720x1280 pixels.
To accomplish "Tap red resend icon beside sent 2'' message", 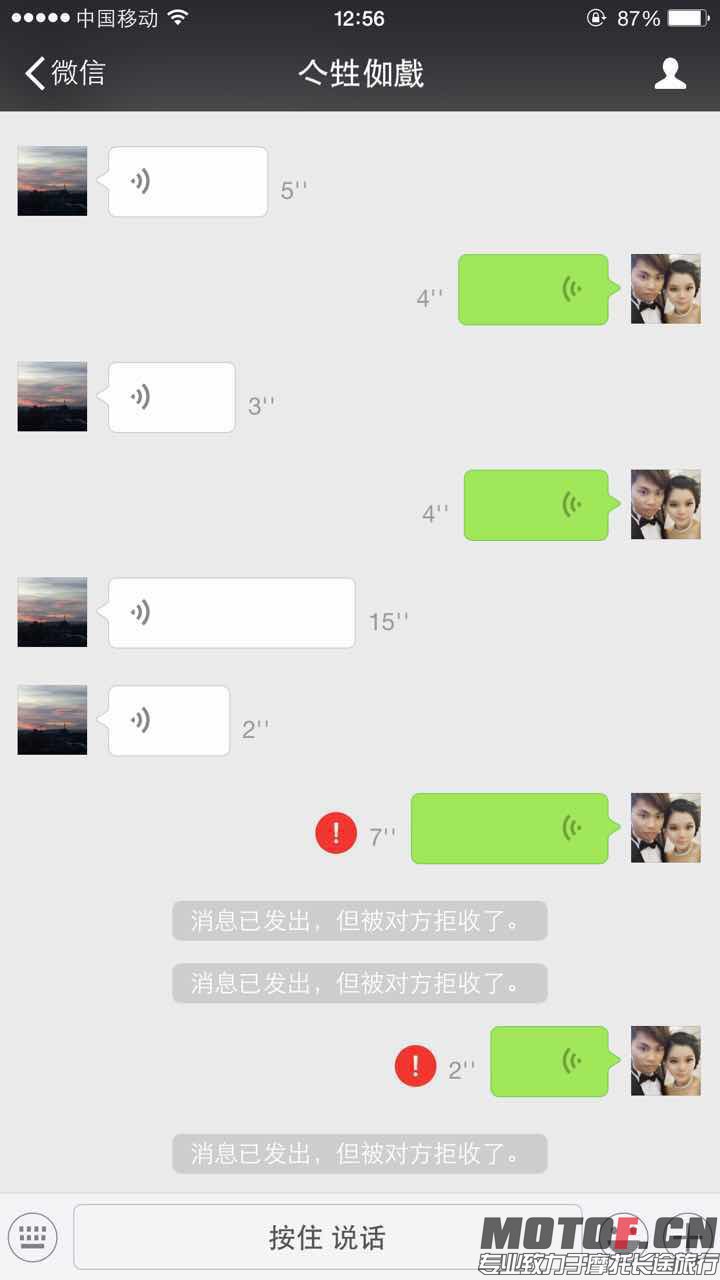I will coord(415,1065).
